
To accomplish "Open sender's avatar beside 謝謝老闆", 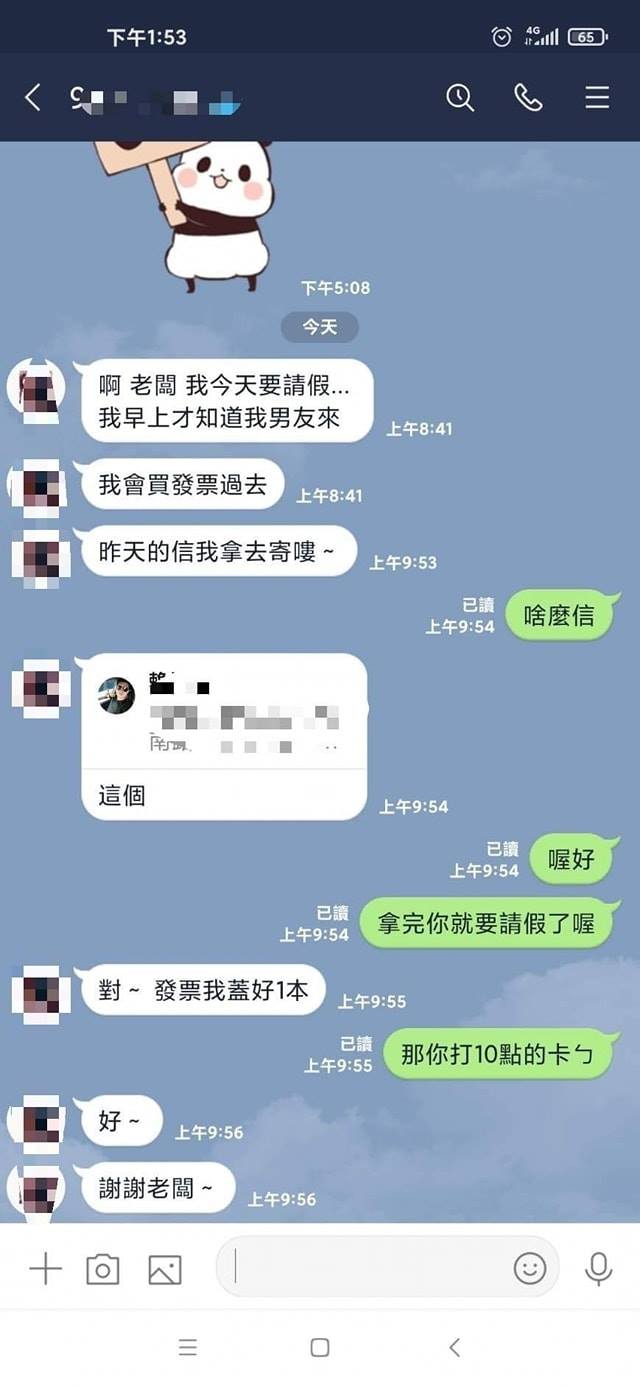I will 39,1191.
